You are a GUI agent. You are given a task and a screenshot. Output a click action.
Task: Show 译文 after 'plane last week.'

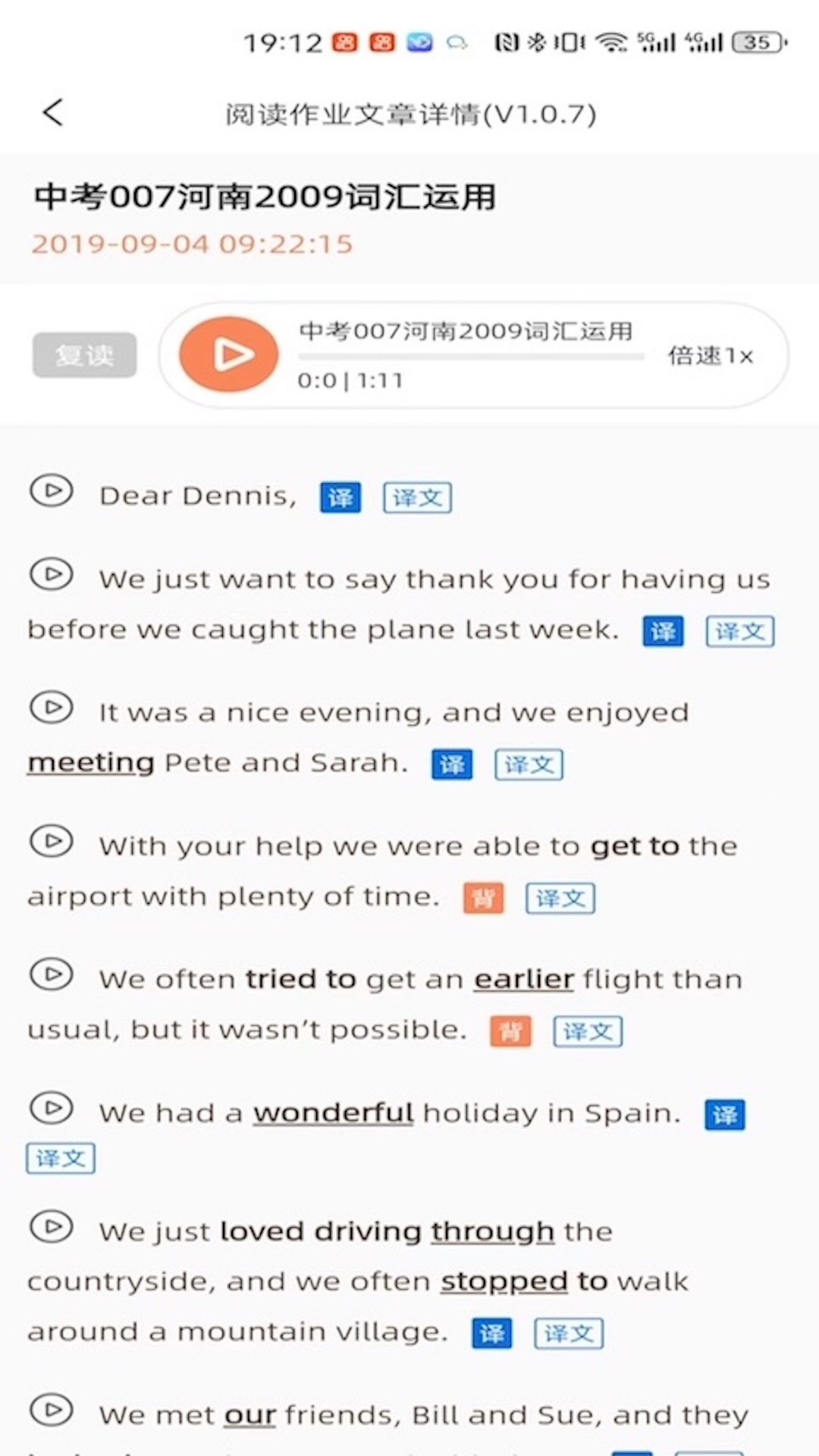(740, 631)
